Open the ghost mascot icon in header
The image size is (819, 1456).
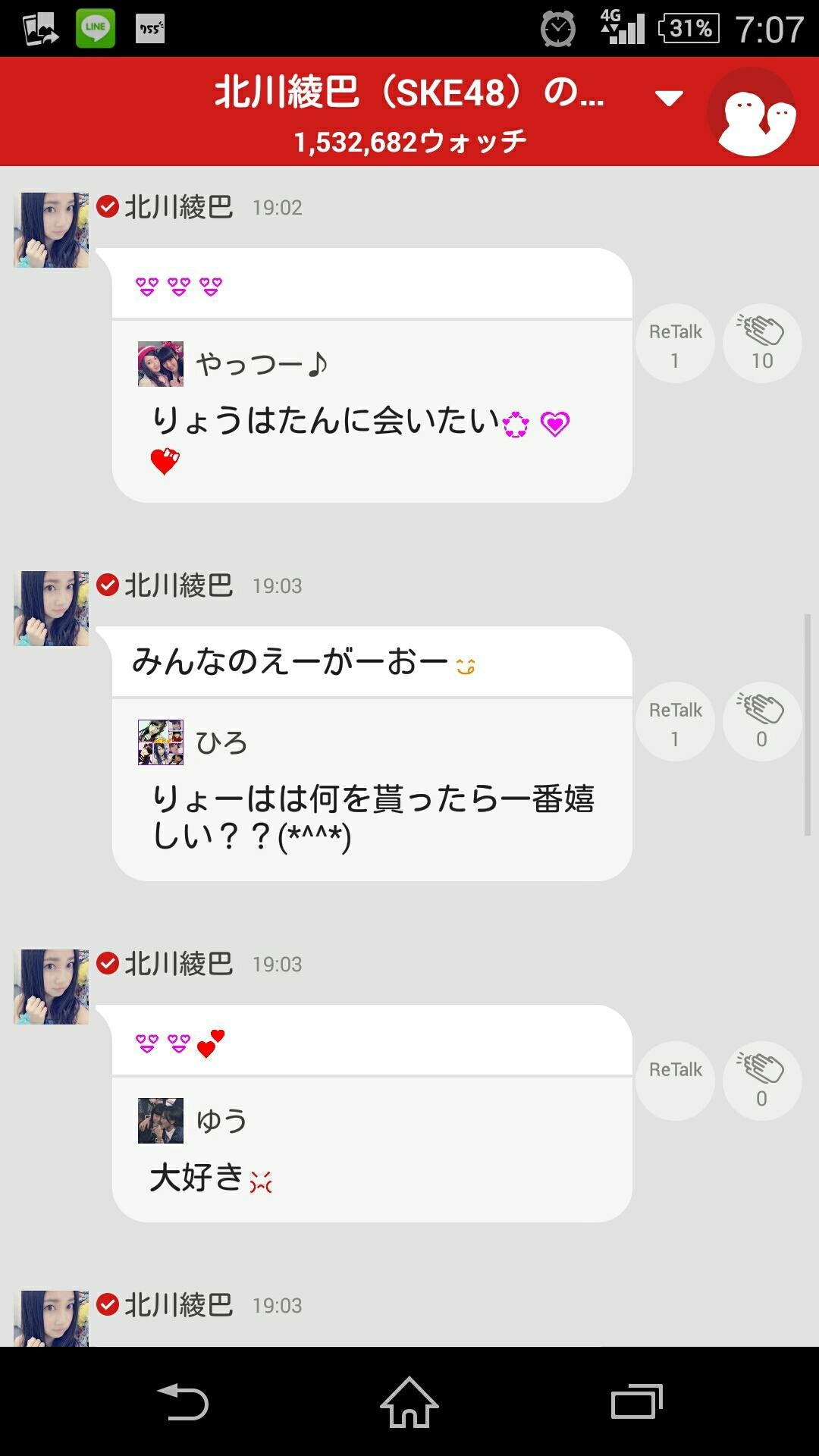coord(752,113)
